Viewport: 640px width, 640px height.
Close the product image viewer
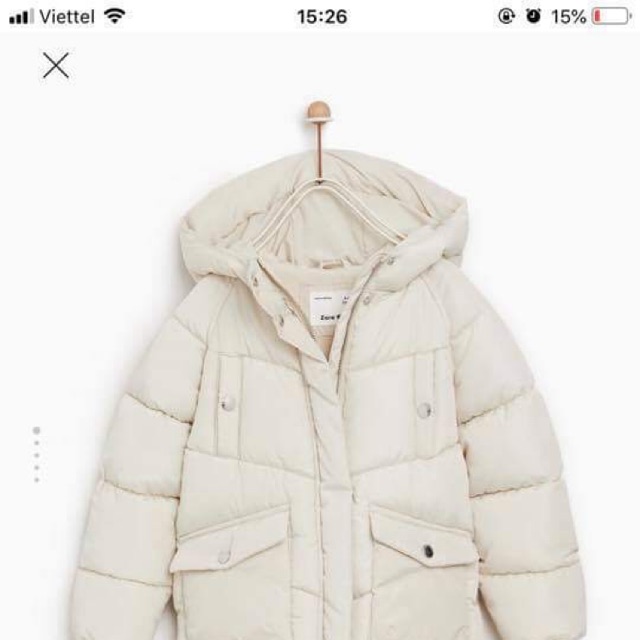[x=56, y=67]
